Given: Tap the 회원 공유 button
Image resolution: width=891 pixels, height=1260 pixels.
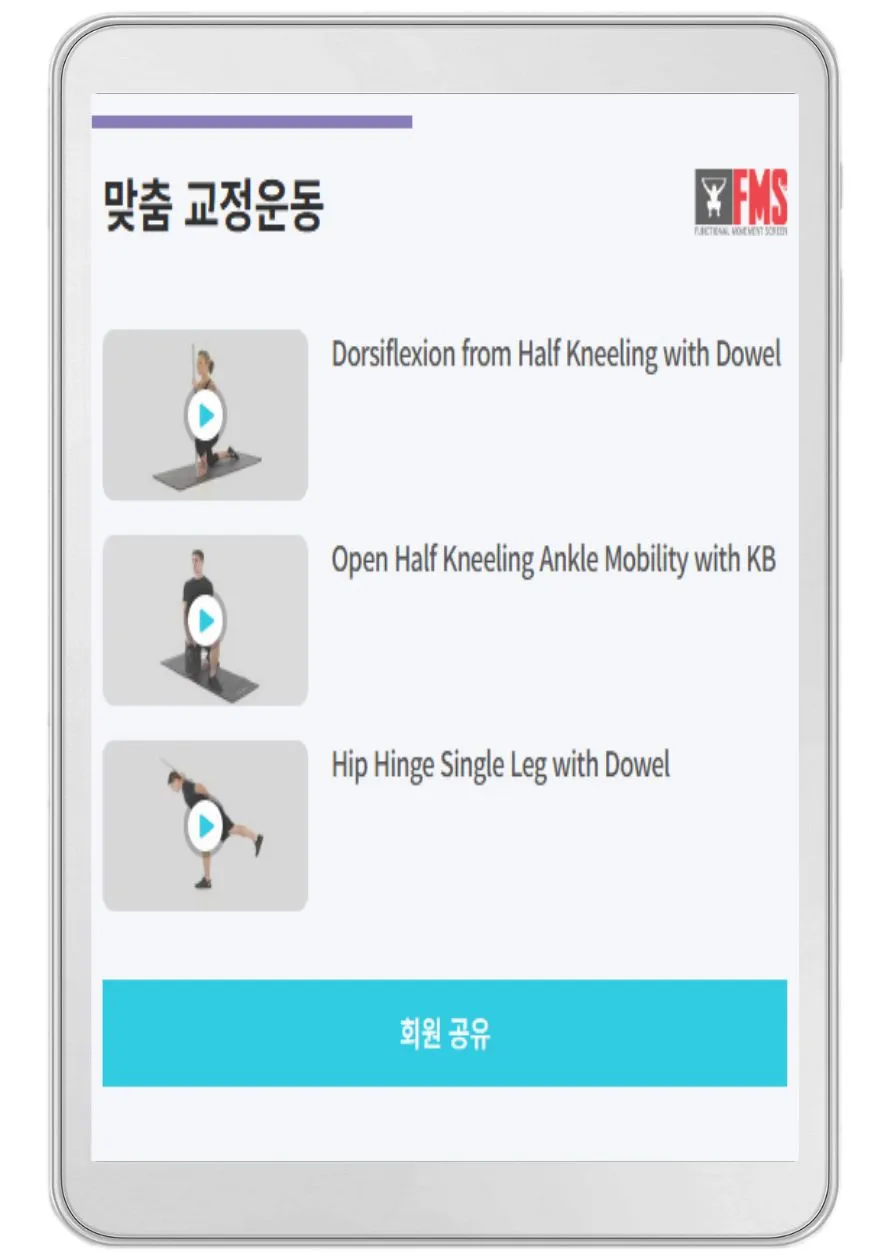Looking at the screenshot, I should 444,1033.
